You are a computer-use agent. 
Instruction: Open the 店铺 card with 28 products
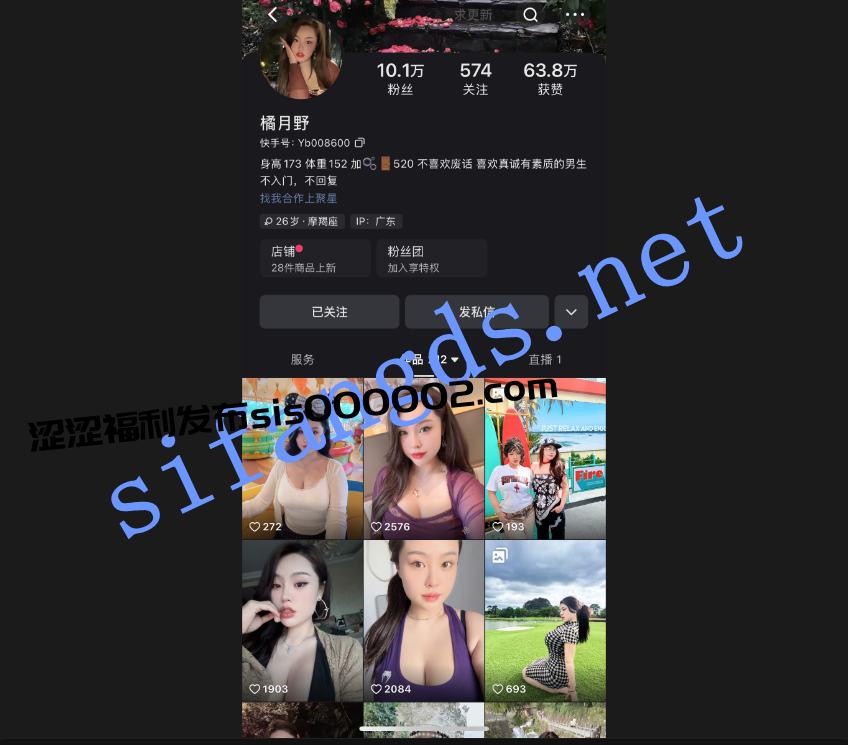point(314,258)
